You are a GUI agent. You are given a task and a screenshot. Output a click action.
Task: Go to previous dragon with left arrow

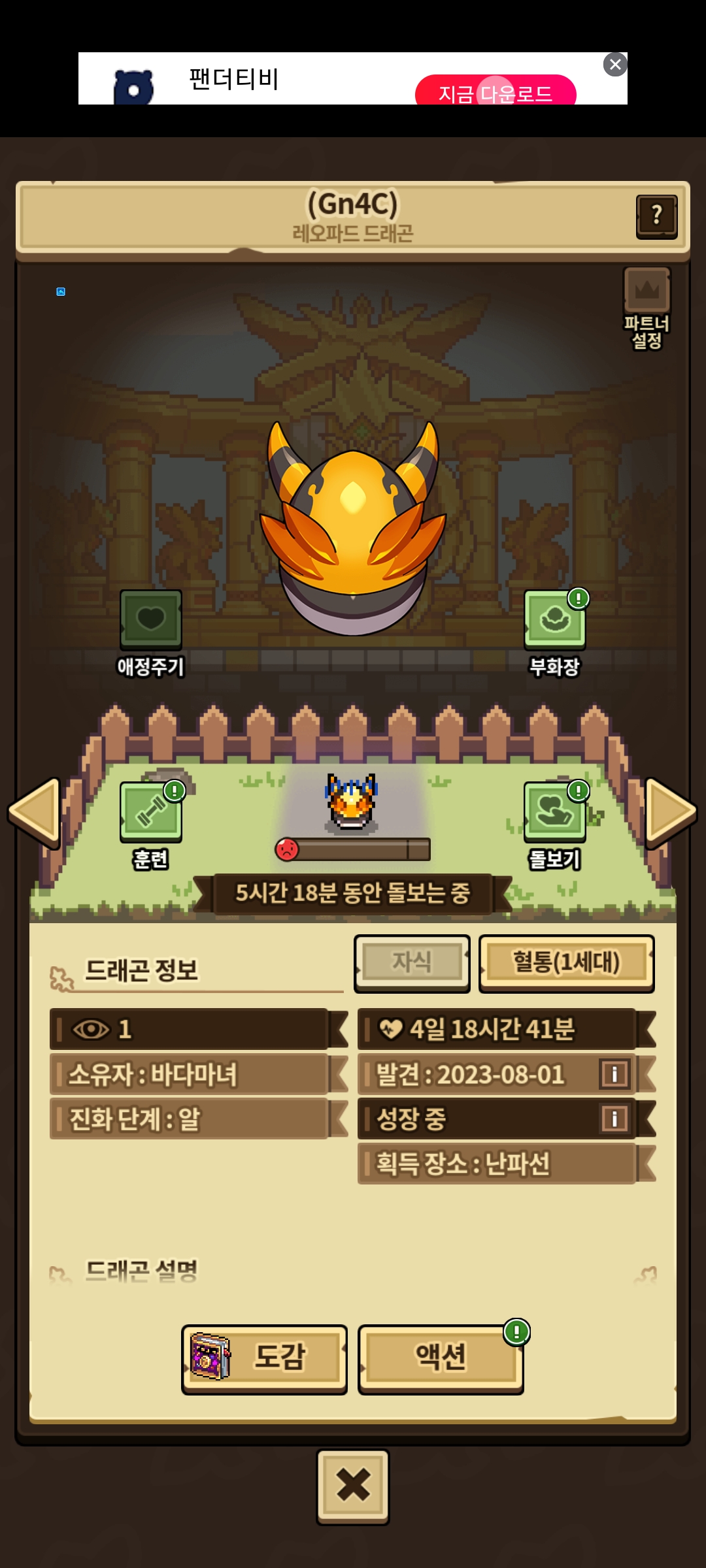pos(35,810)
